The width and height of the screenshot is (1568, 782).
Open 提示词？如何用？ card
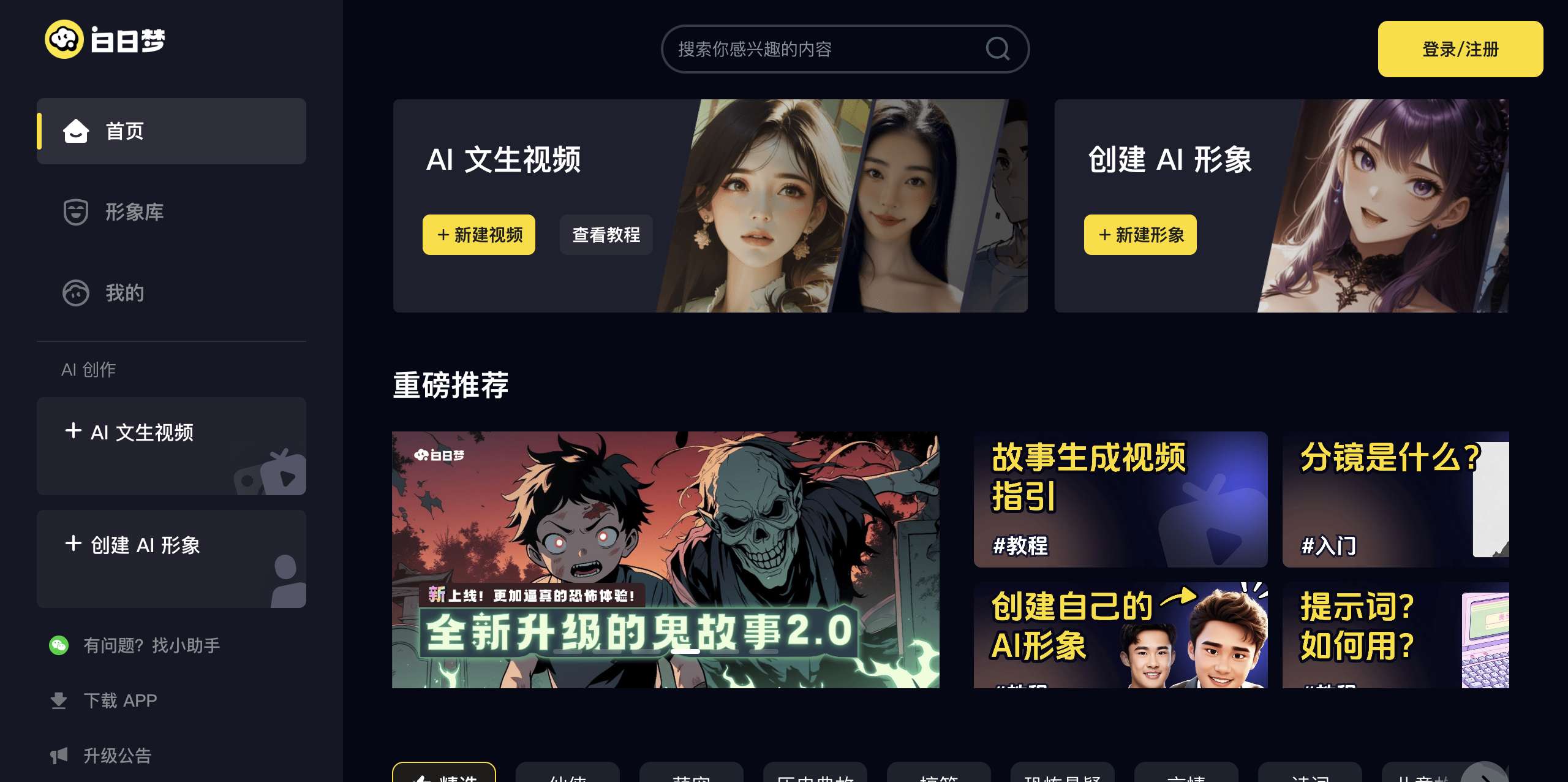pos(1395,635)
